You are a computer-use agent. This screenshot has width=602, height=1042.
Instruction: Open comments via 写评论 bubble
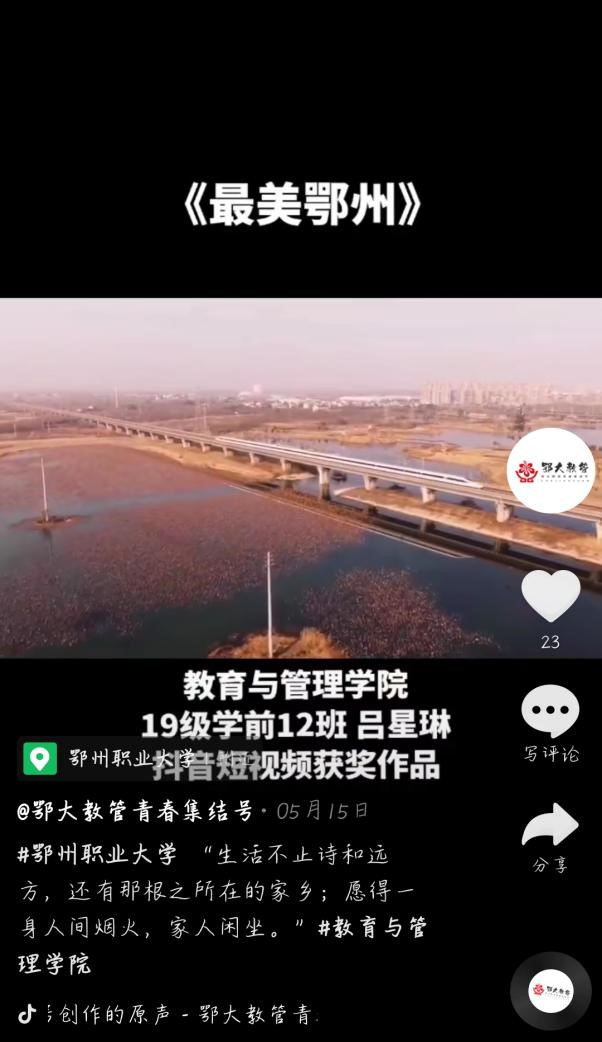550,712
